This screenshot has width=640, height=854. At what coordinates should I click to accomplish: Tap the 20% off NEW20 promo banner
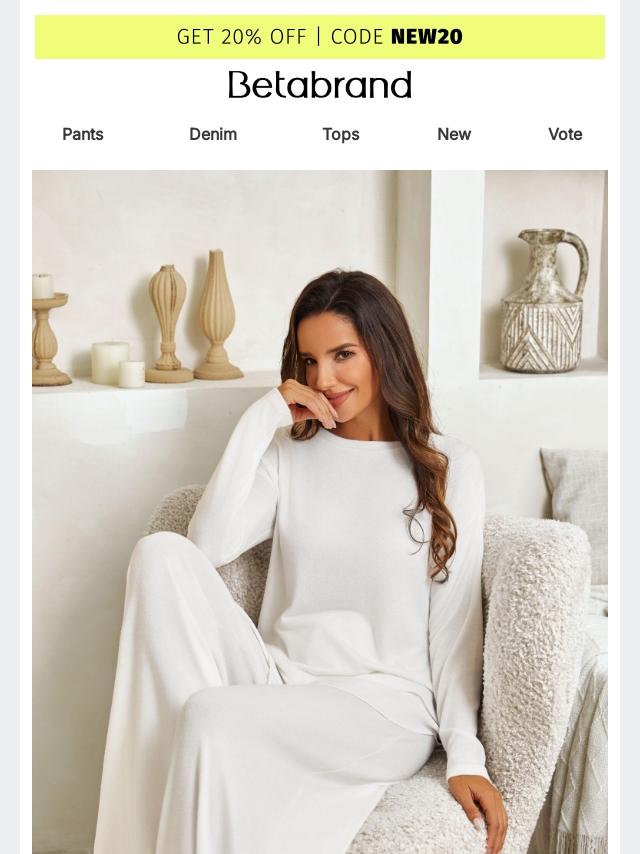point(320,37)
